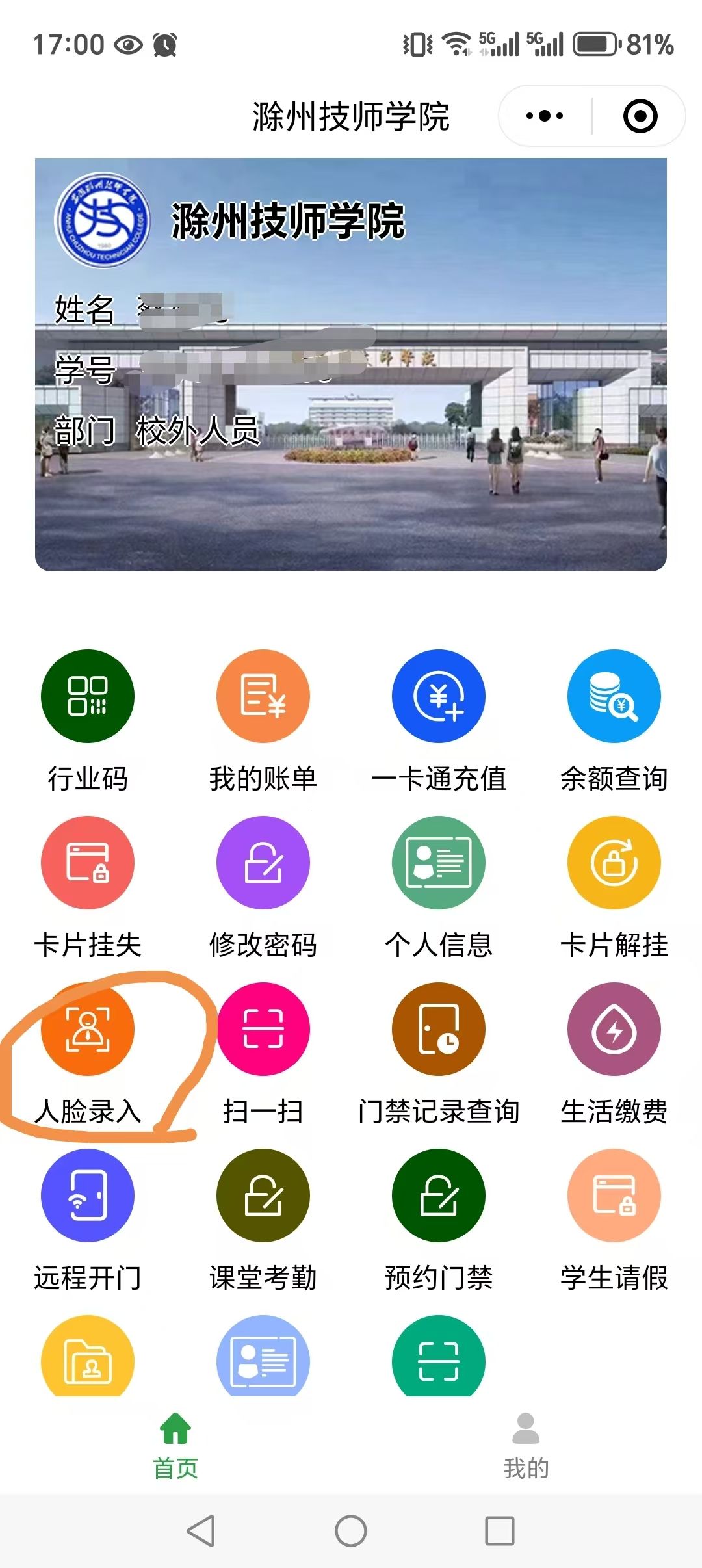
Task: Request leave via 学生请假 icon
Action: 614,1196
